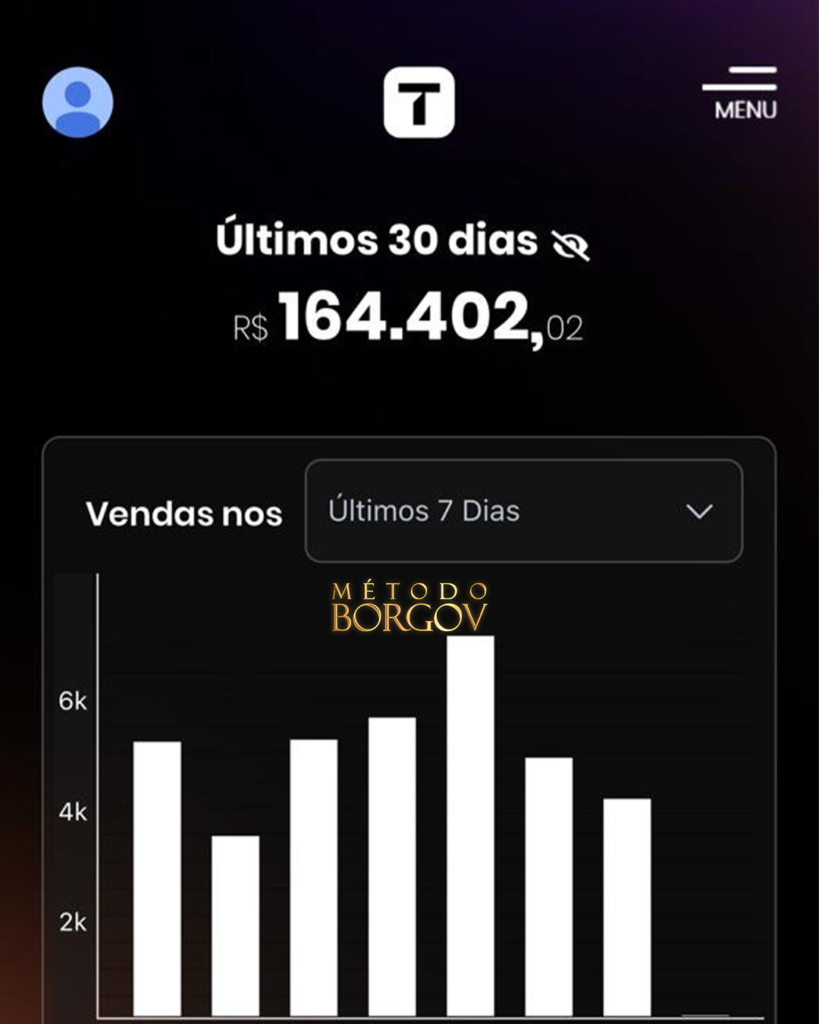Select the chevron on the sales period selector
Image resolution: width=819 pixels, height=1024 pixels.
[x=699, y=511]
